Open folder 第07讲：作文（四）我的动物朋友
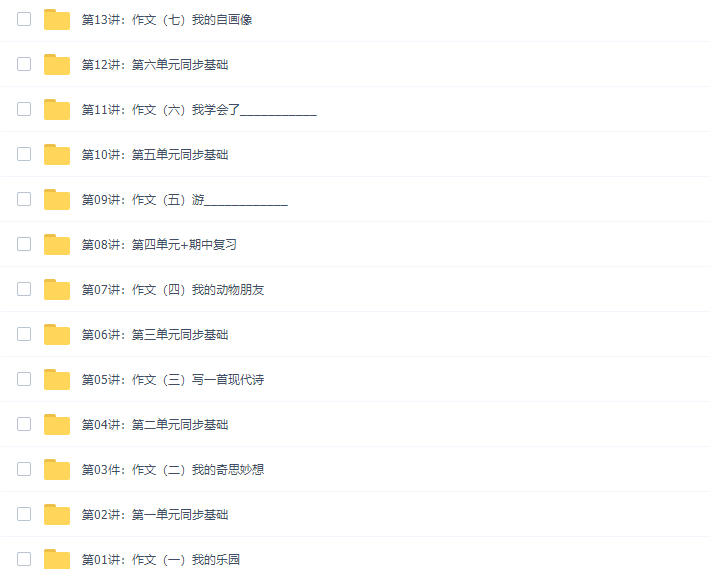 [172, 290]
